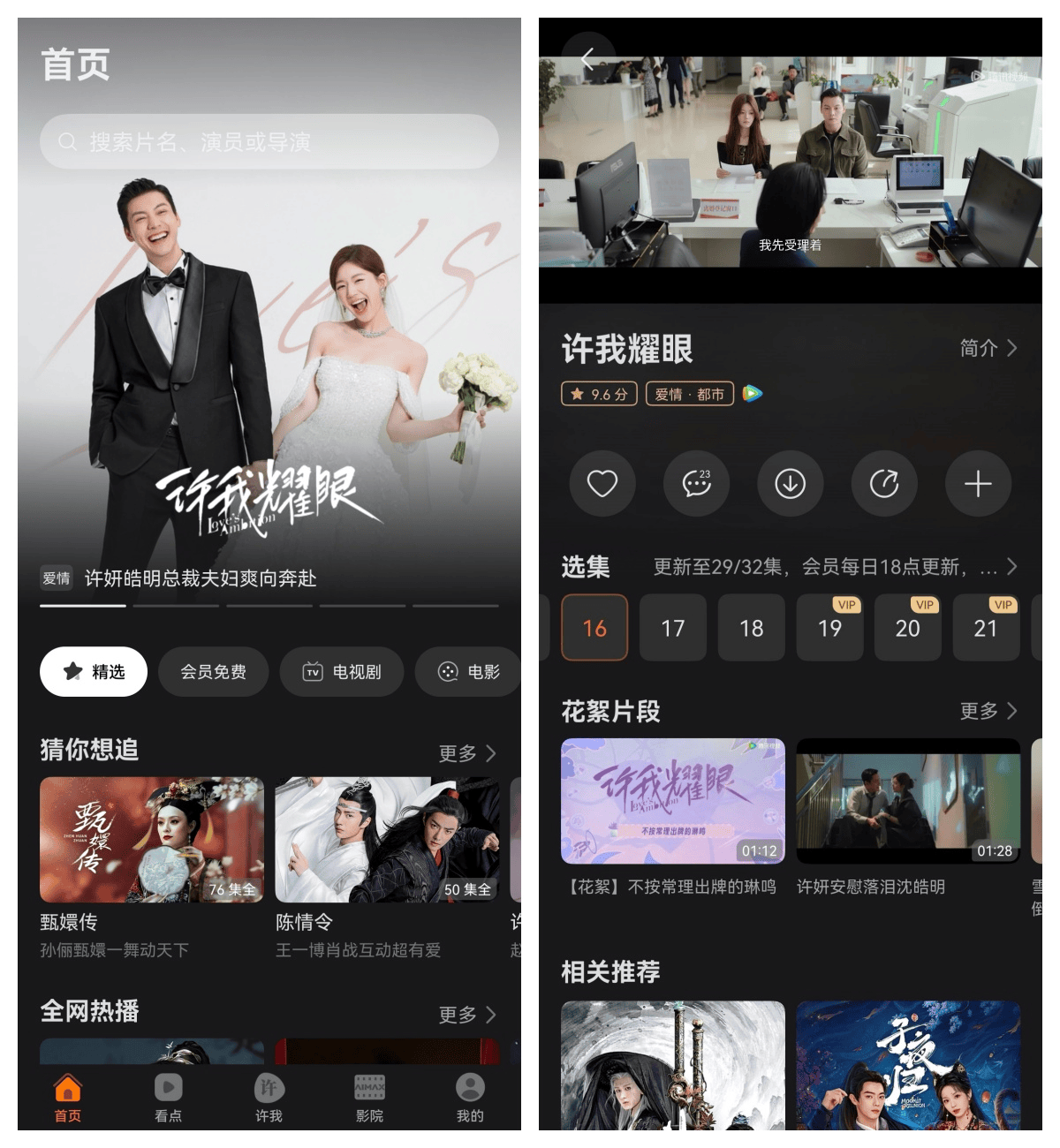This screenshot has width=1060, height=1148.
Task: Add the show with the plus icon
Action: pos(978,484)
